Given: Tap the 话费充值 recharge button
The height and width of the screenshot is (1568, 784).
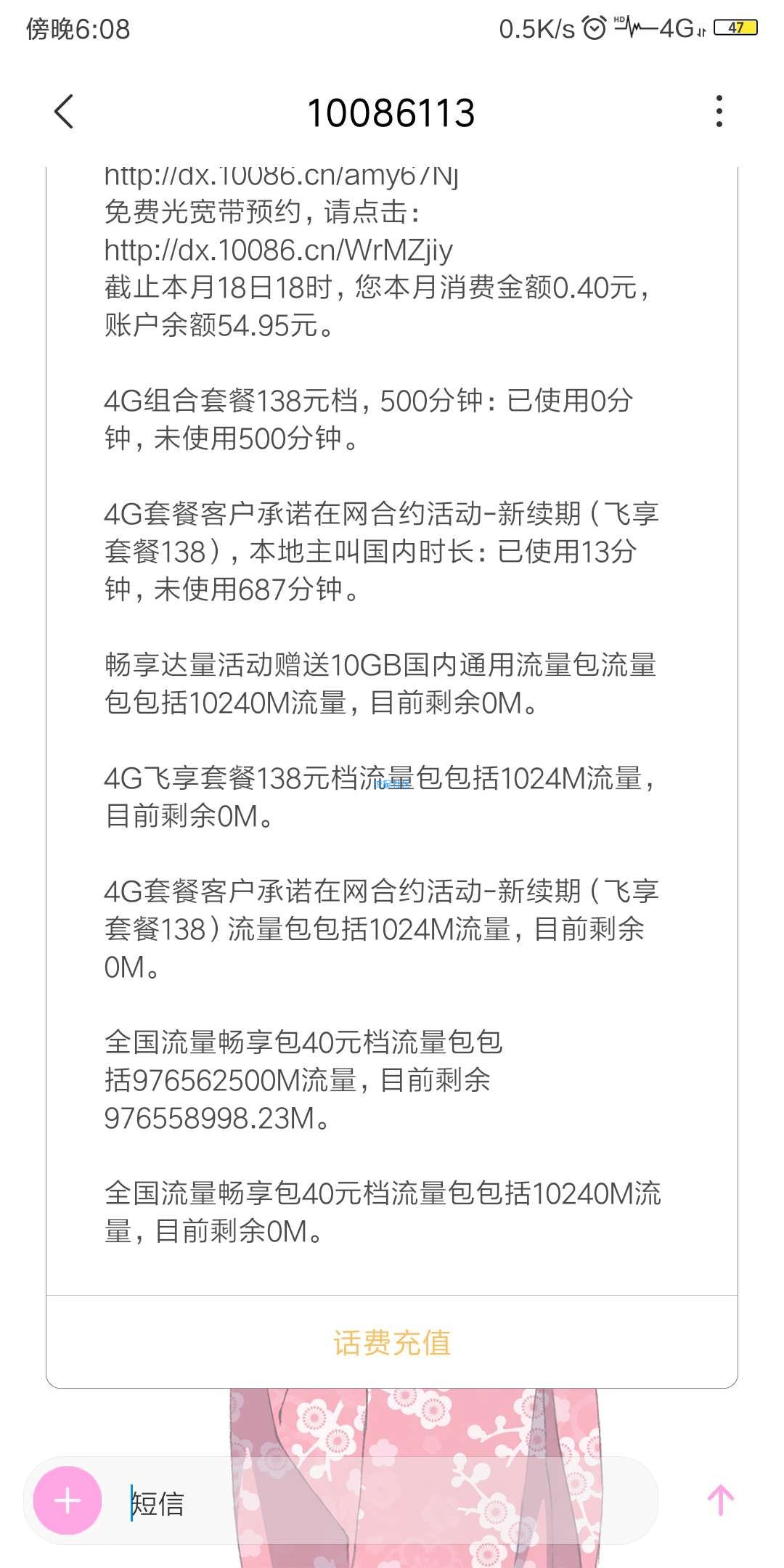Looking at the screenshot, I should pyautogui.click(x=392, y=1343).
